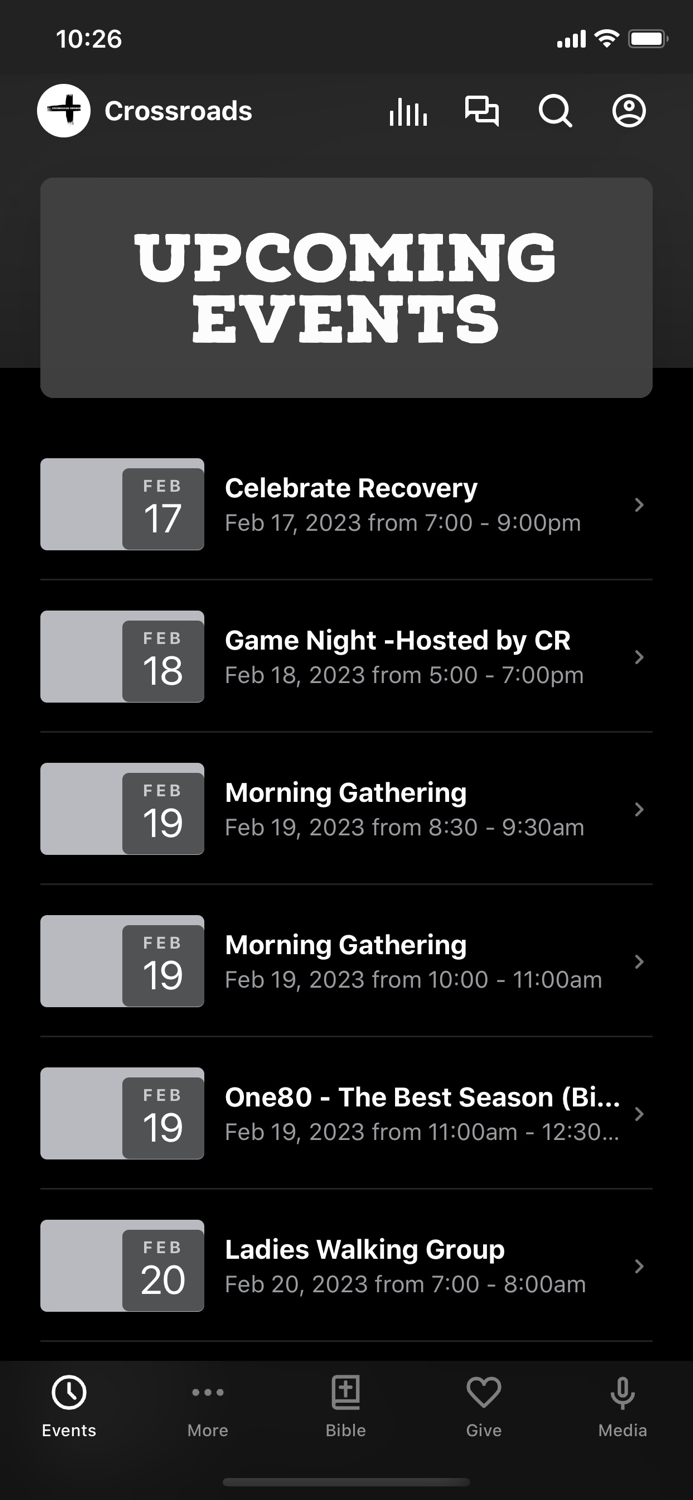Screen dimensions: 693x1500
Task: Open the audio bars icon in header
Action: (x=408, y=112)
